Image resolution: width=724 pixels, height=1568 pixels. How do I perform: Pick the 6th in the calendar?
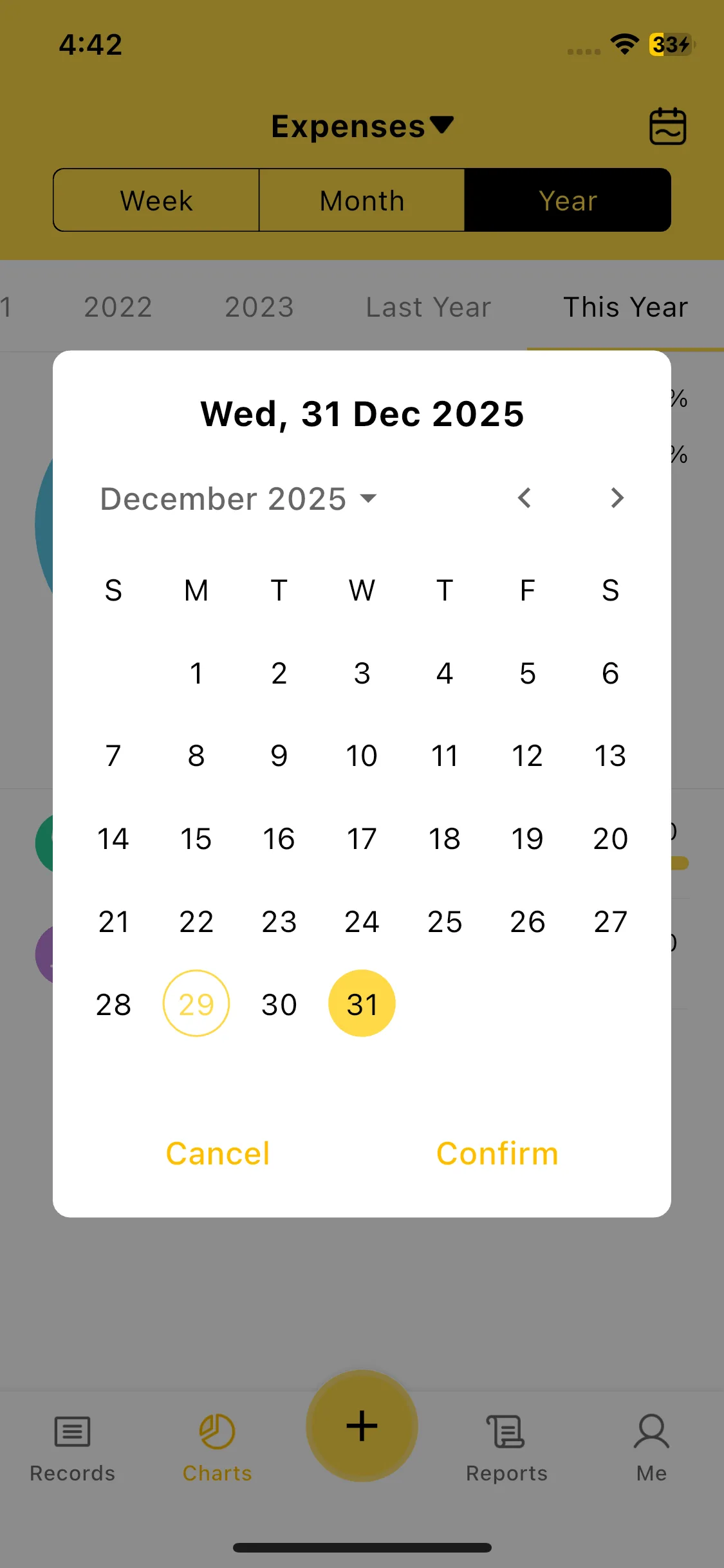(610, 674)
